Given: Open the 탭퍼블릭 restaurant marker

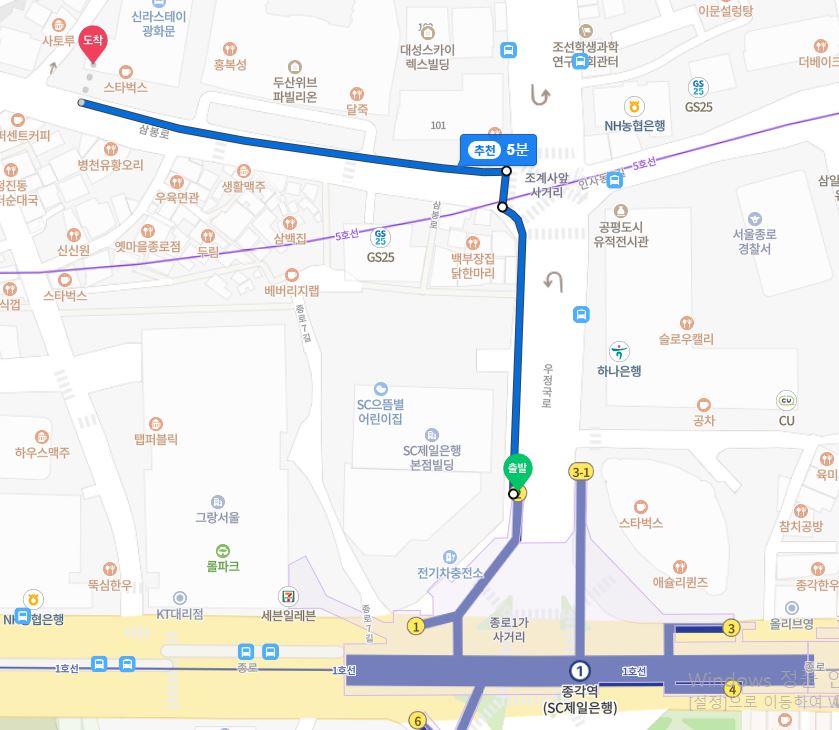Looking at the screenshot, I should 155,424.
